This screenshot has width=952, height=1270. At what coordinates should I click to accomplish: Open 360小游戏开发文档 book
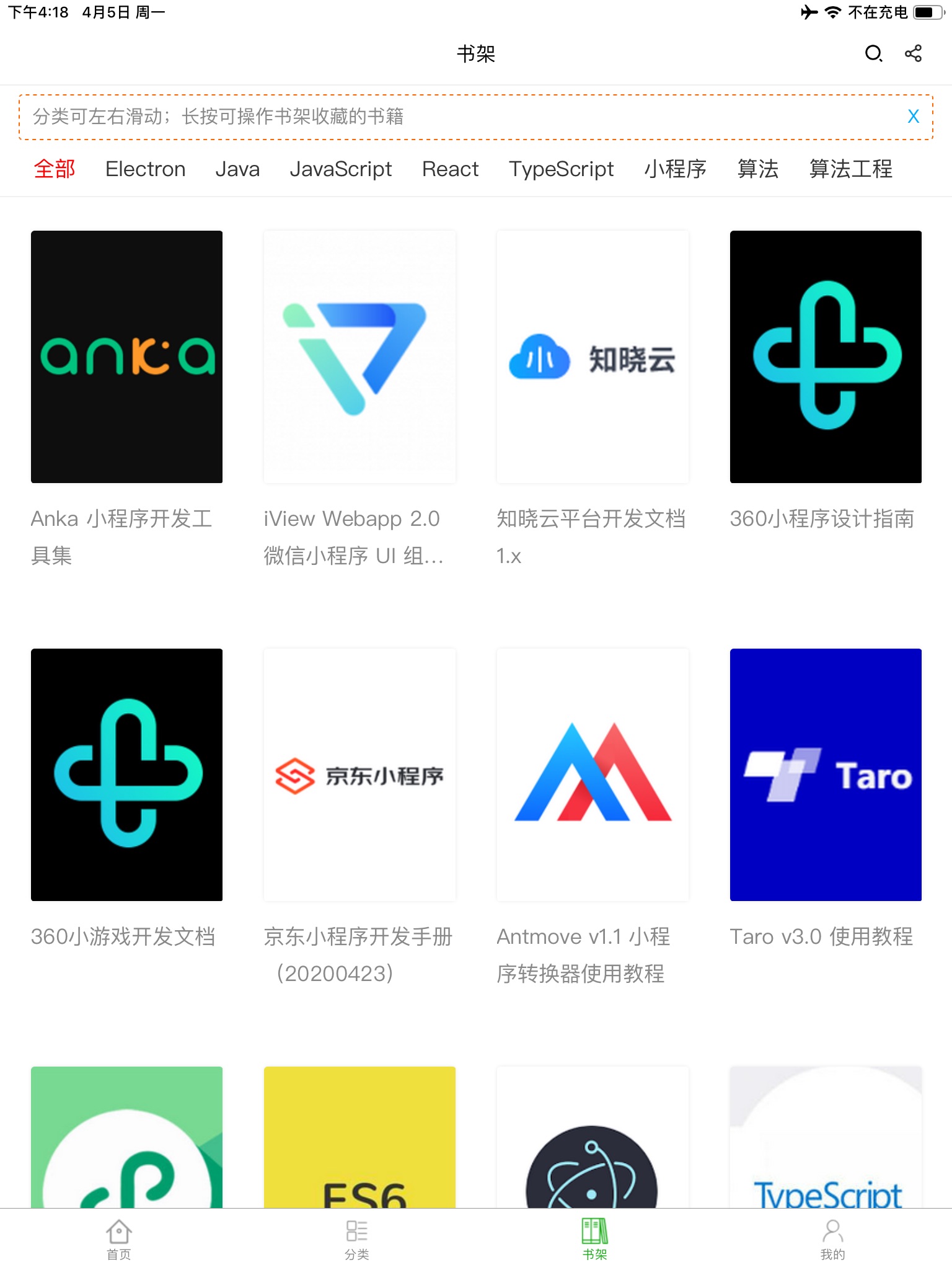(126, 775)
